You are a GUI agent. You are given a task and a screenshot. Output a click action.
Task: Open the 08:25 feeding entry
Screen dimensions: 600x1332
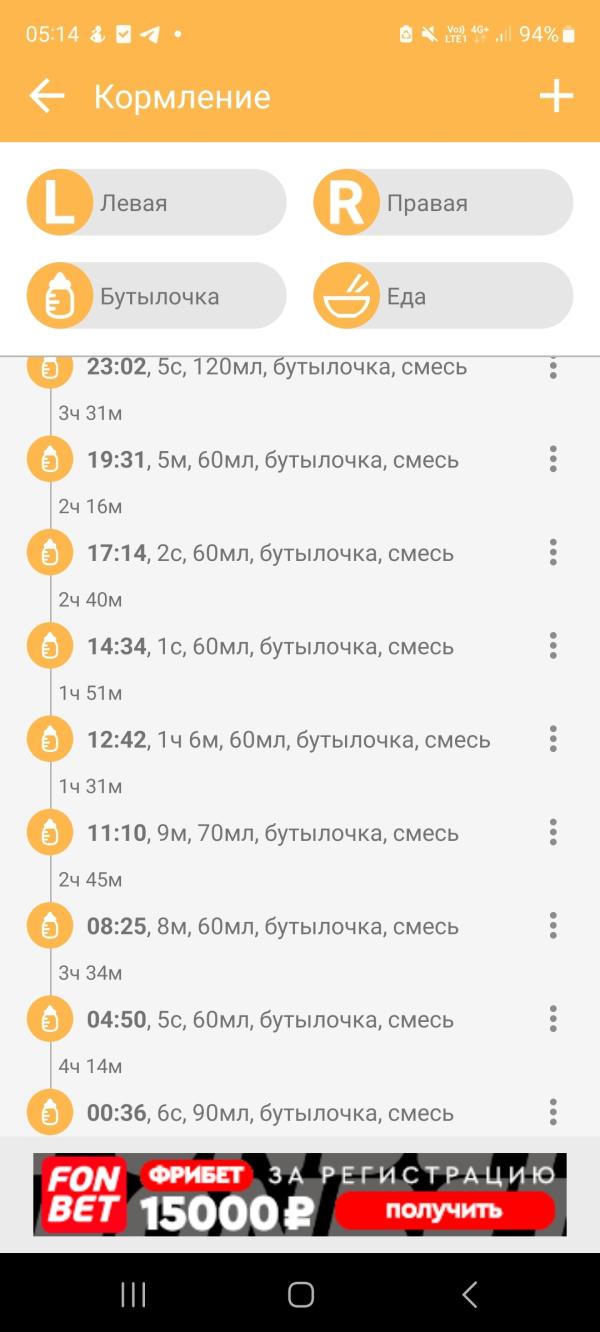pos(272,926)
